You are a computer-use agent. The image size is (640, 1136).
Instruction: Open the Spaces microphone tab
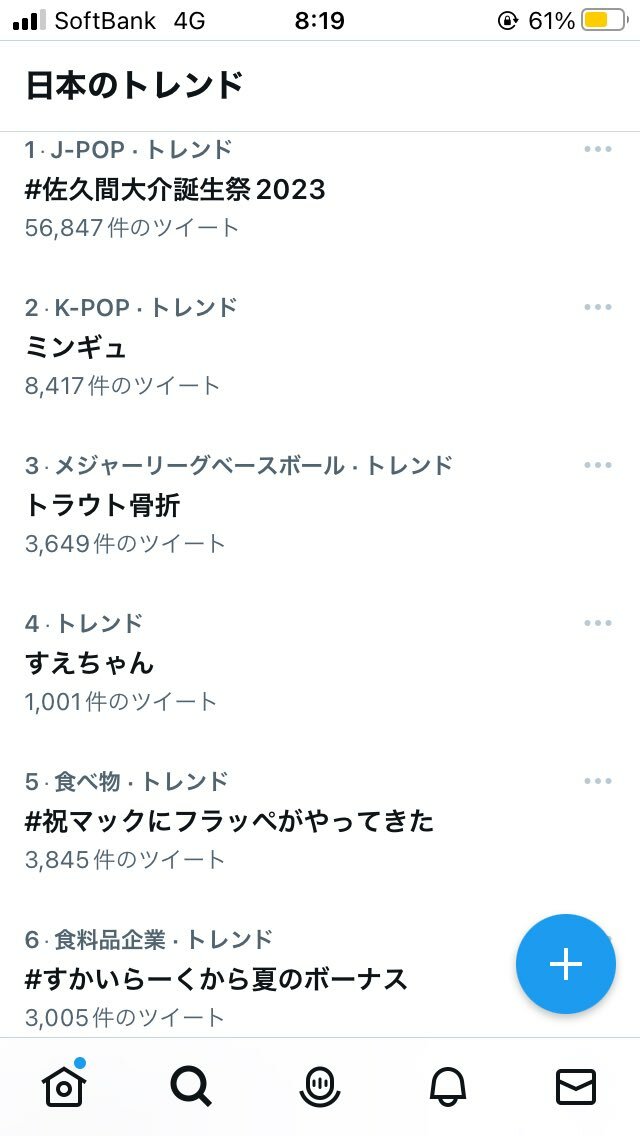(x=320, y=1087)
